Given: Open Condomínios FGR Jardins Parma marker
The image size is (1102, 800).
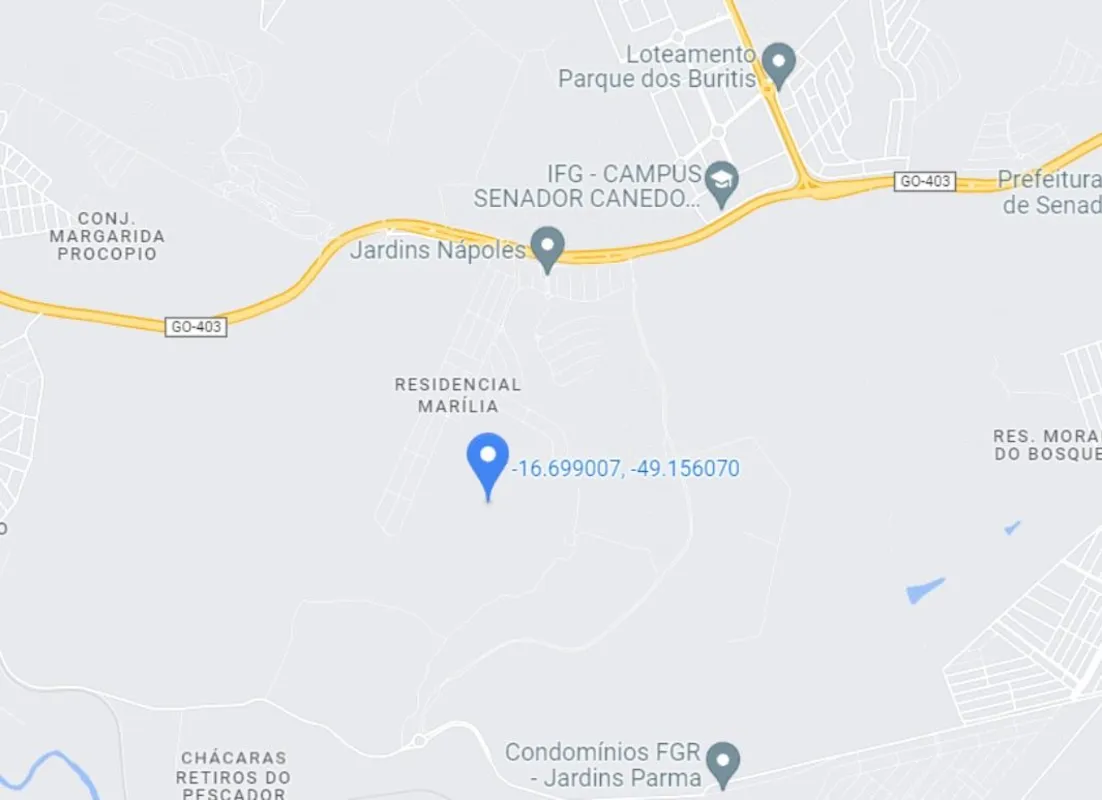Looking at the screenshot, I should (x=722, y=763).
